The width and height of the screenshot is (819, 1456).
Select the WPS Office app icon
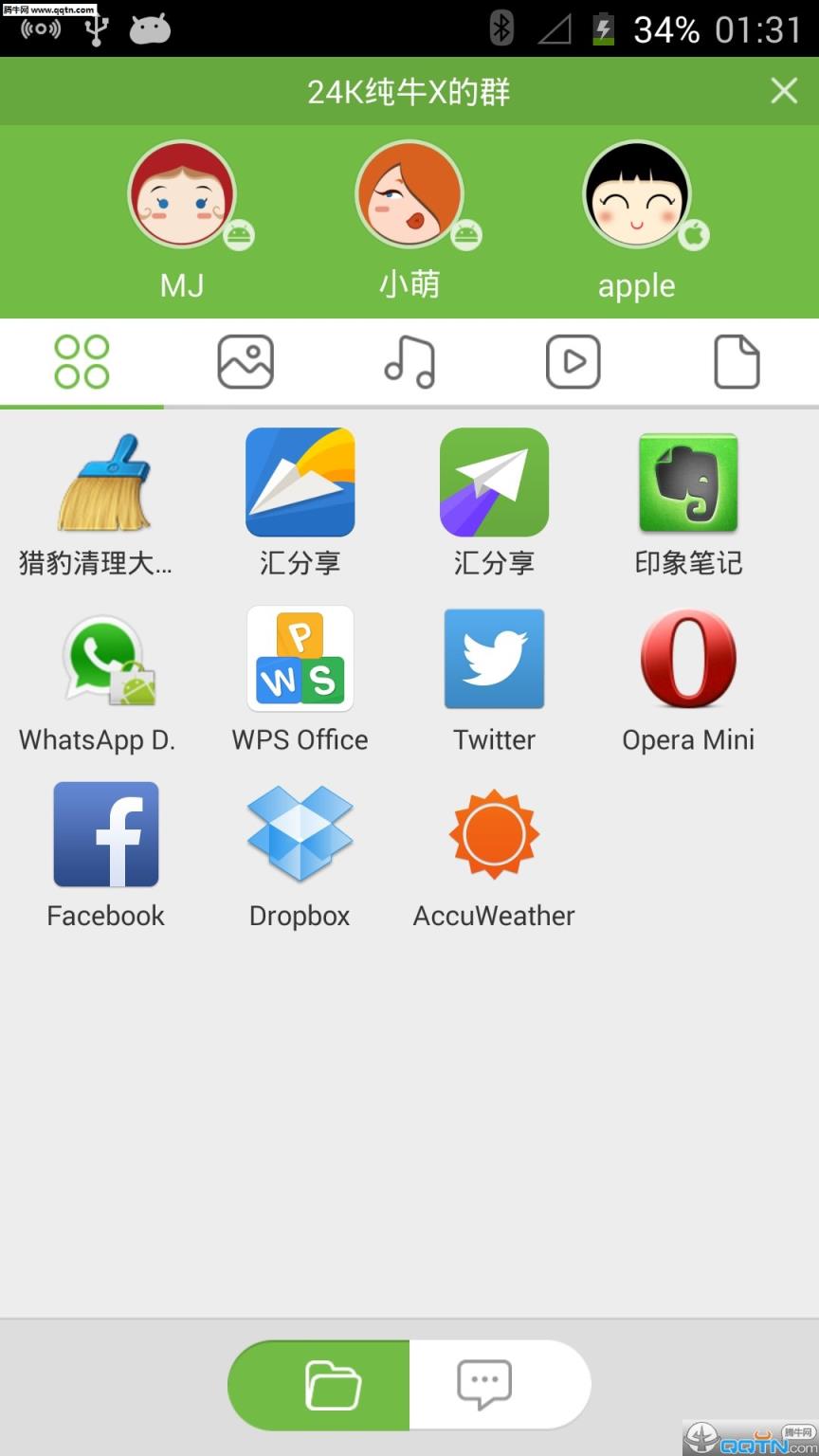(300, 658)
